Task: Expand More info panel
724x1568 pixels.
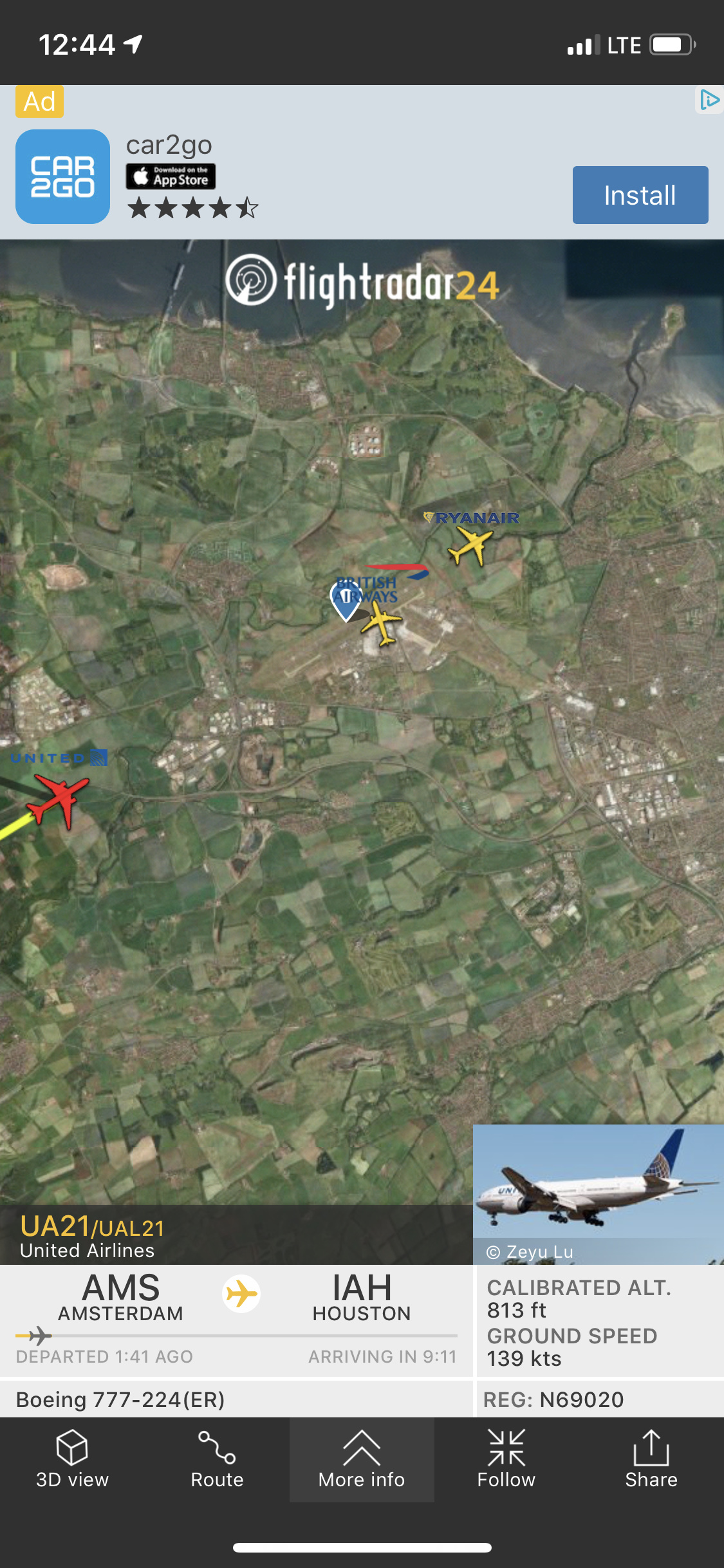Action: tap(362, 1459)
